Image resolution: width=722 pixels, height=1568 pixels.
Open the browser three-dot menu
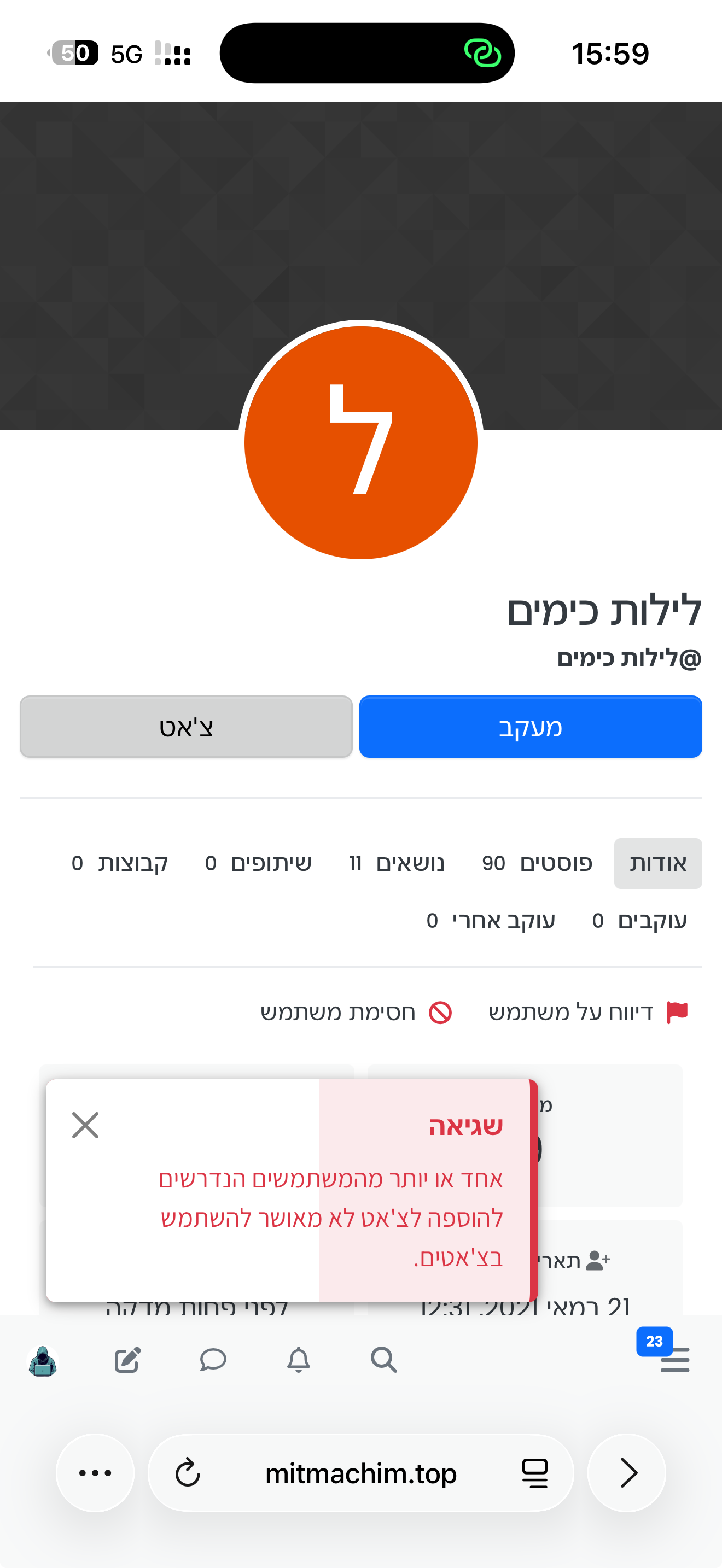coord(95,1473)
